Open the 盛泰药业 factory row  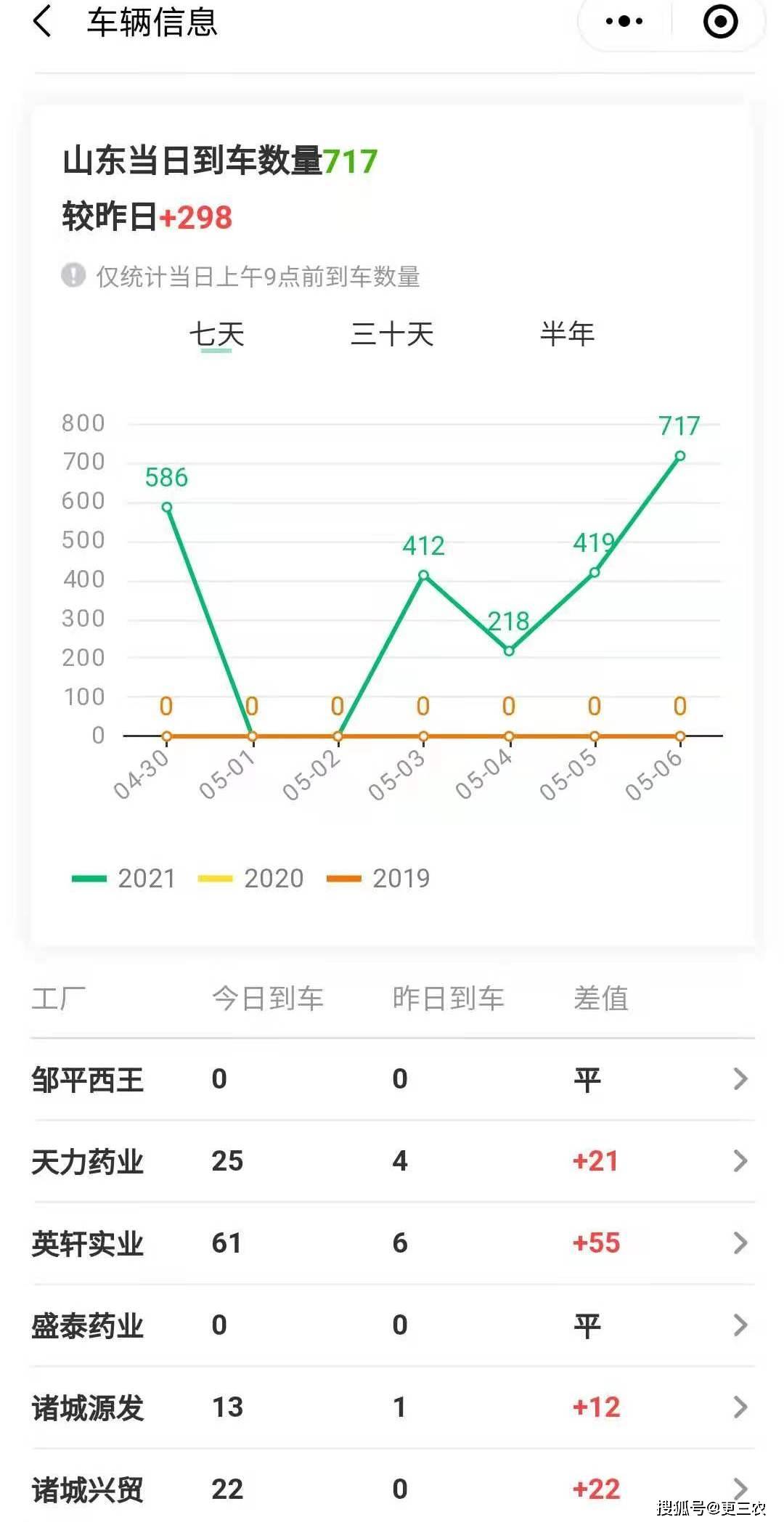coord(392,1325)
